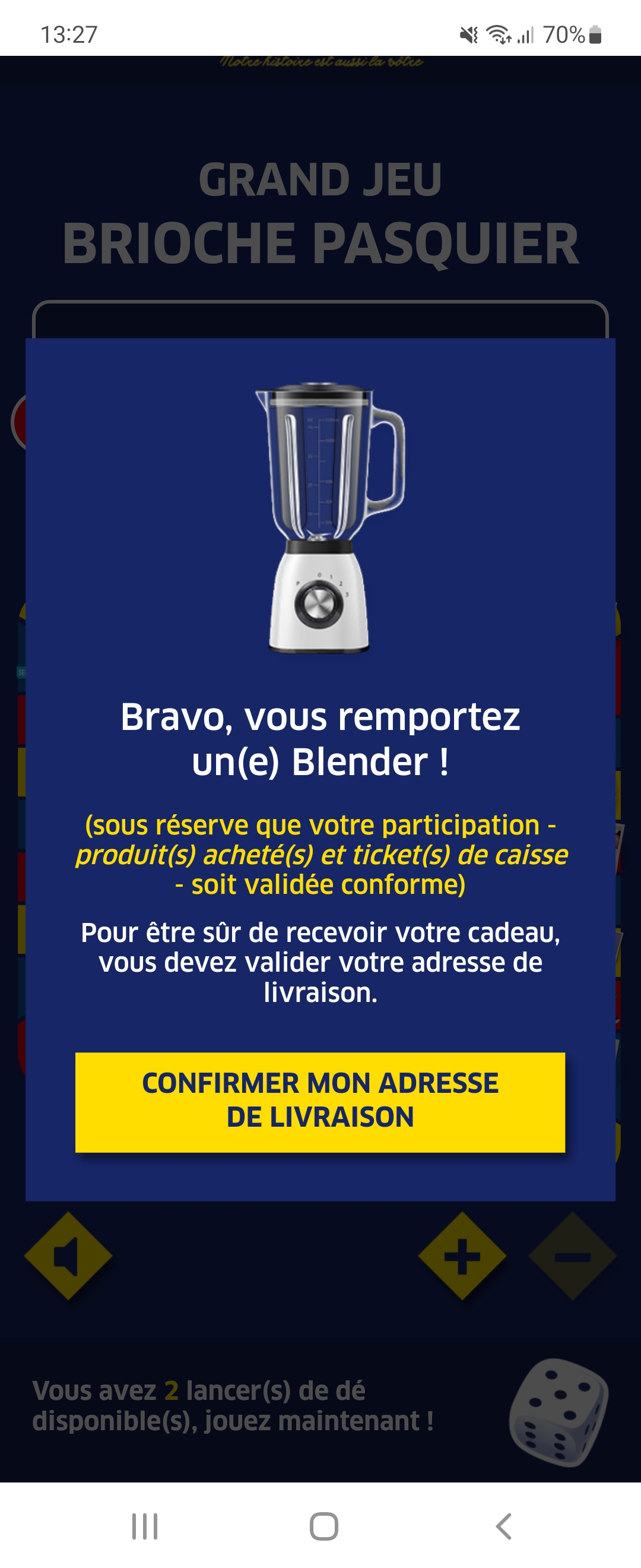Zoom out with the minus diamond button
Viewport: 641px width, 1568px height.
pos(572,1256)
